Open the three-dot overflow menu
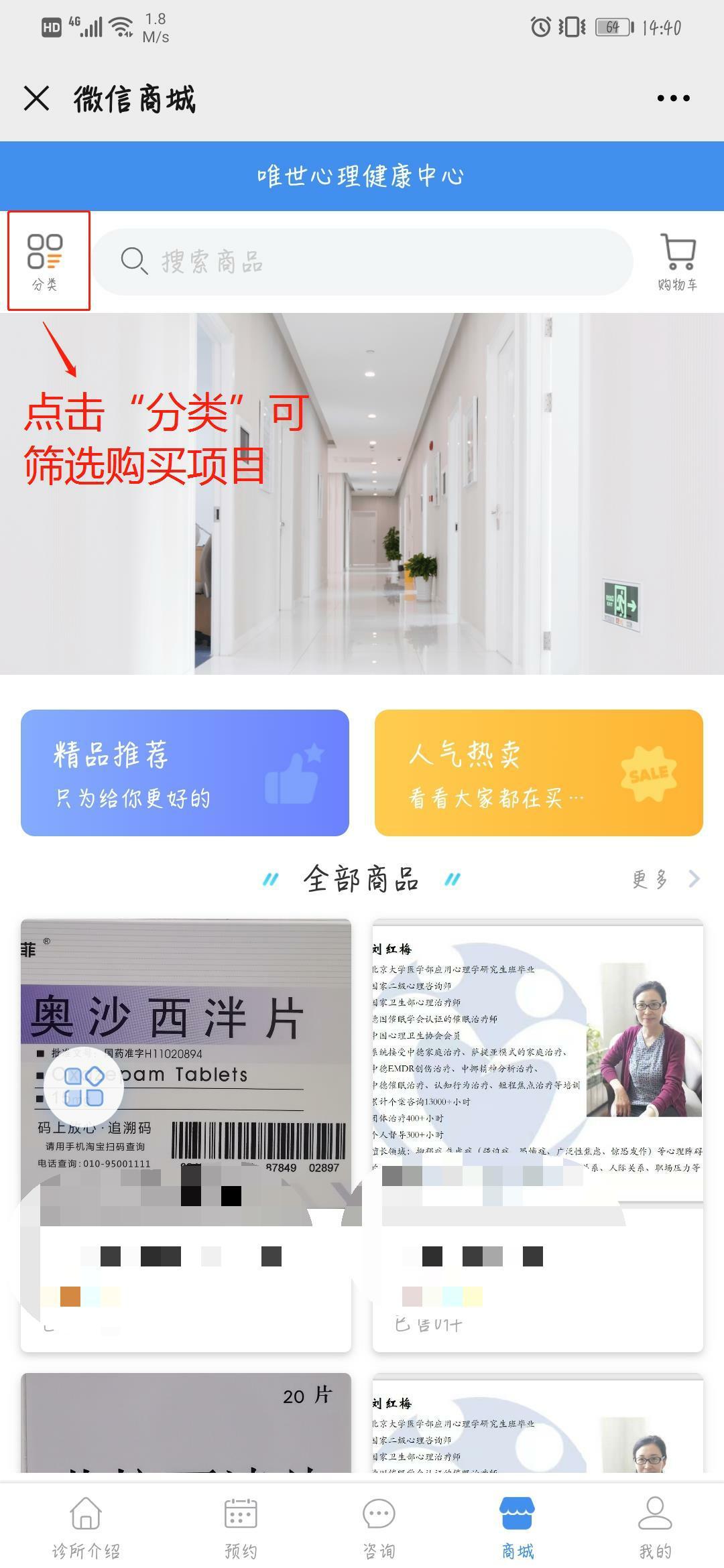 point(673,99)
